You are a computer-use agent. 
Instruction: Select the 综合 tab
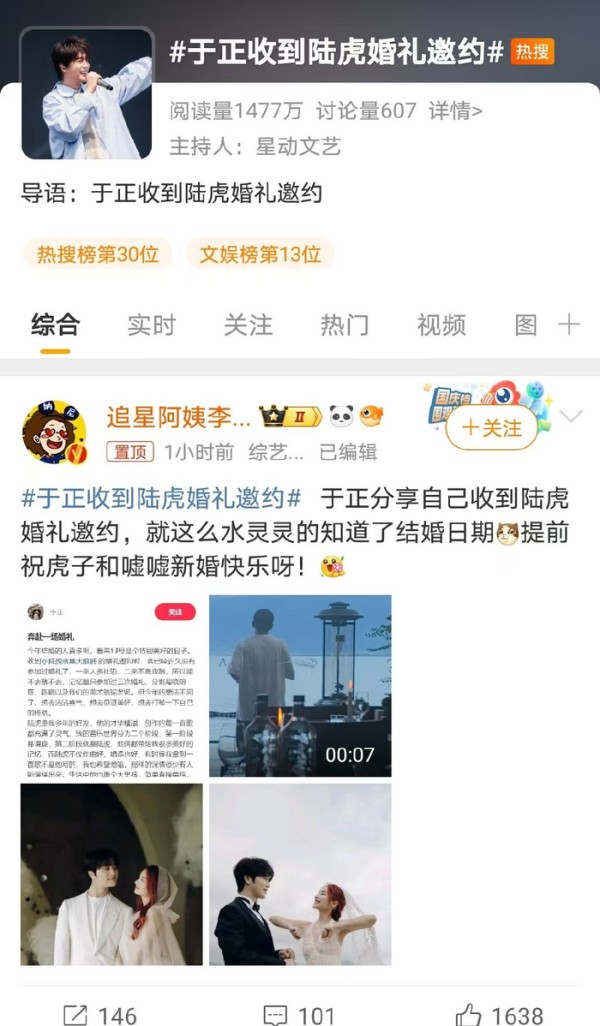click(x=55, y=324)
